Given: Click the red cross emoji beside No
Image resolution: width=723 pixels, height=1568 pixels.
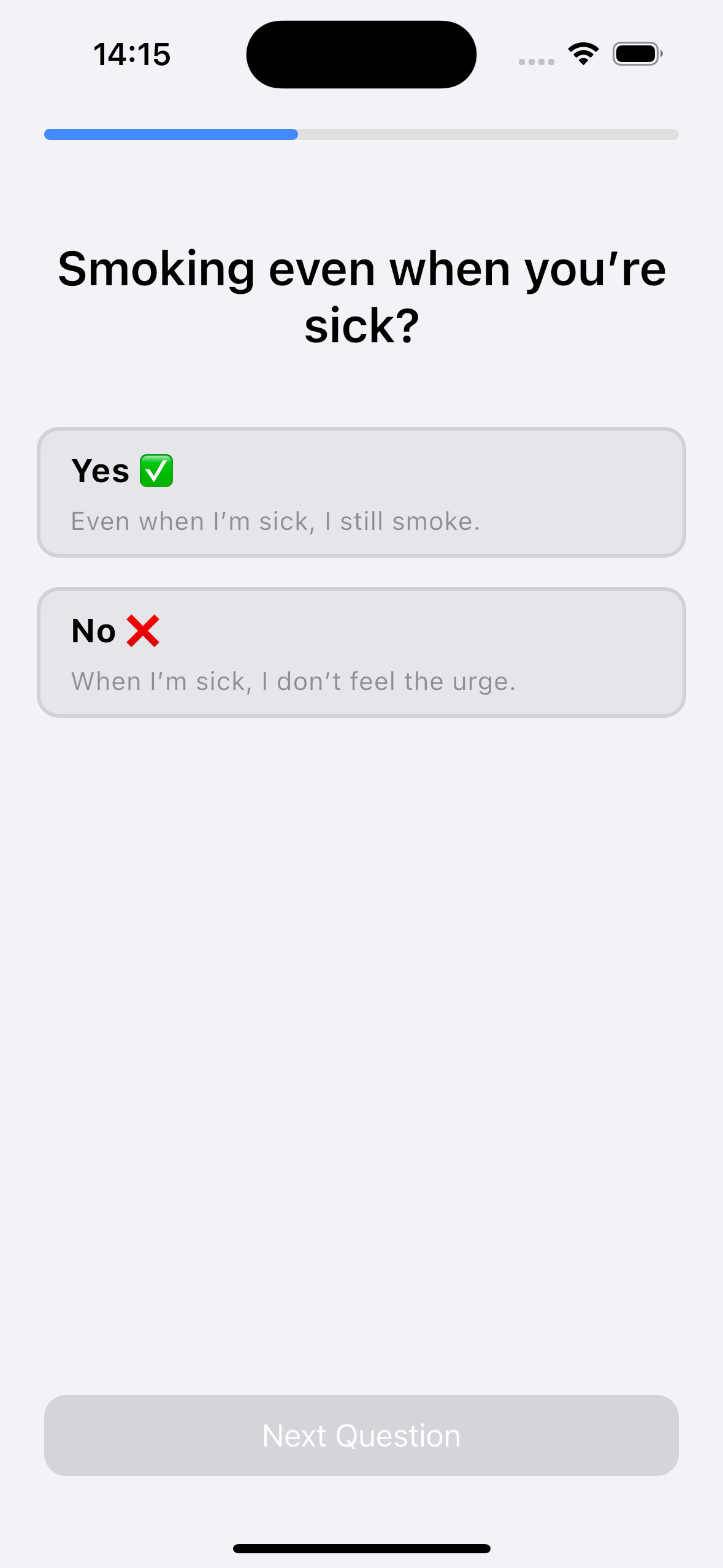Looking at the screenshot, I should pyautogui.click(x=143, y=629).
